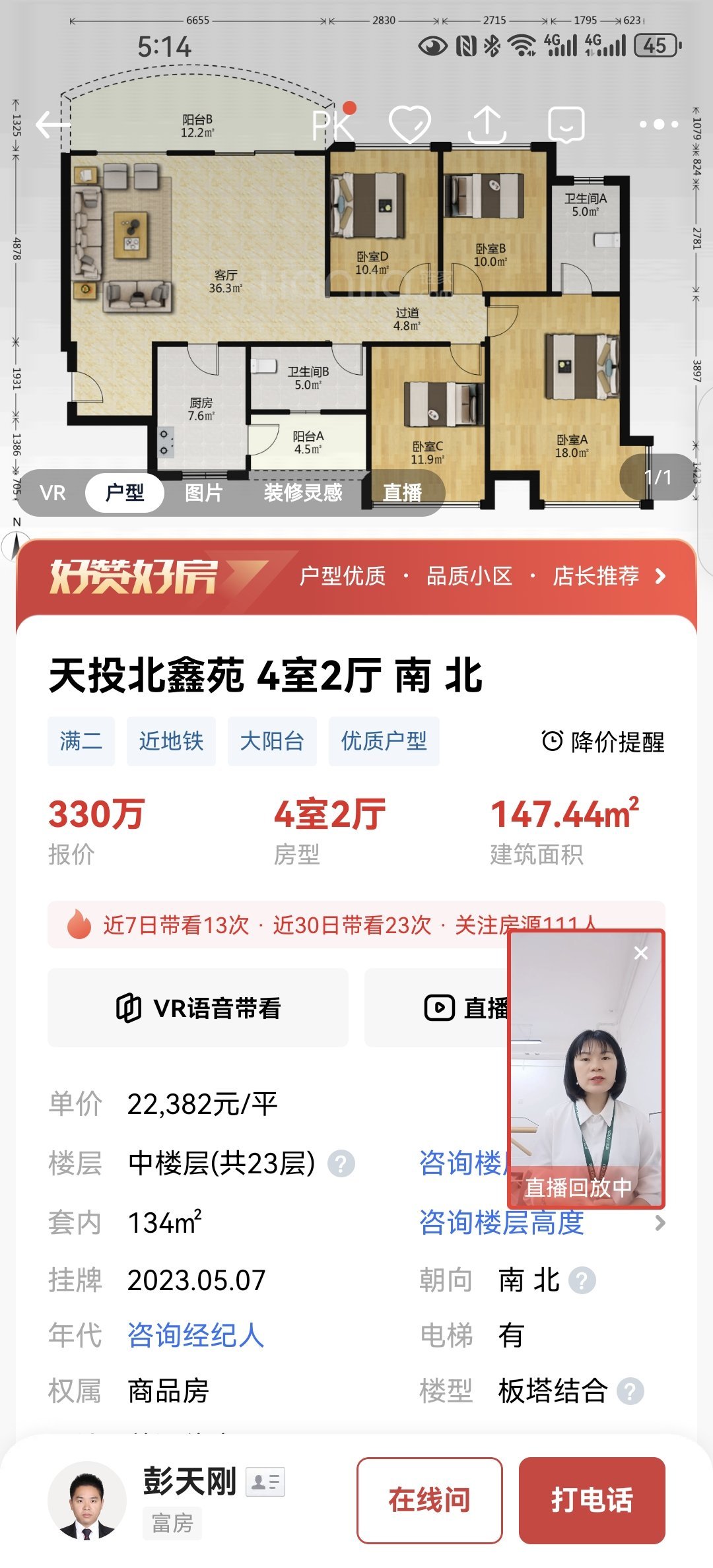Viewport: 713px width, 1568px height.
Task: Switch to the VR tab
Action: (x=53, y=492)
